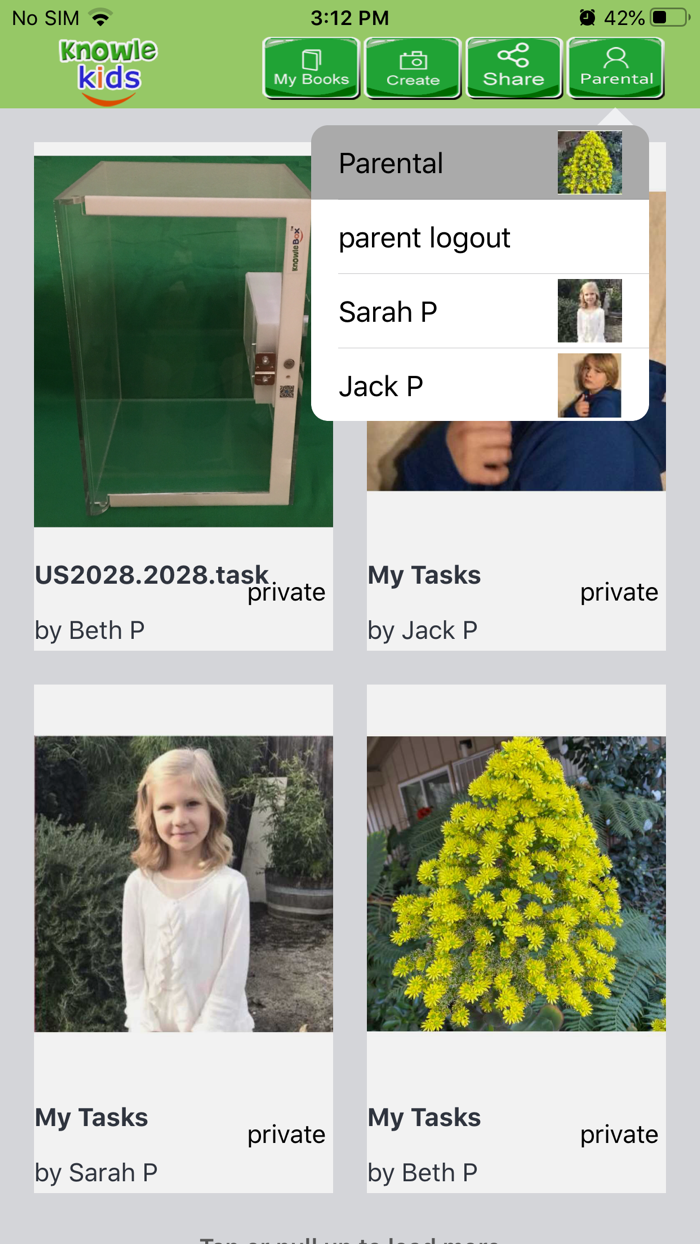Switch to Jack P profile
Screen dimensions: 700x1244
click(480, 385)
